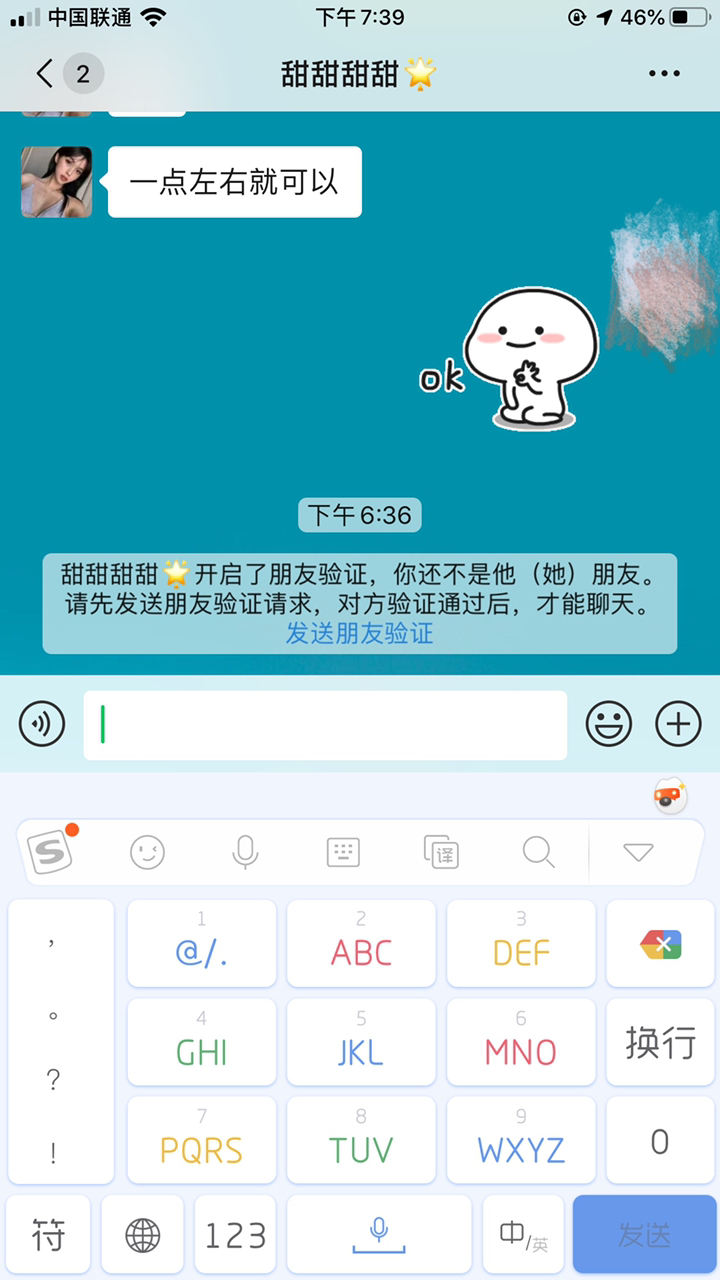Open the keyboard layout switcher

pyautogui.click(x=343, y=852)
